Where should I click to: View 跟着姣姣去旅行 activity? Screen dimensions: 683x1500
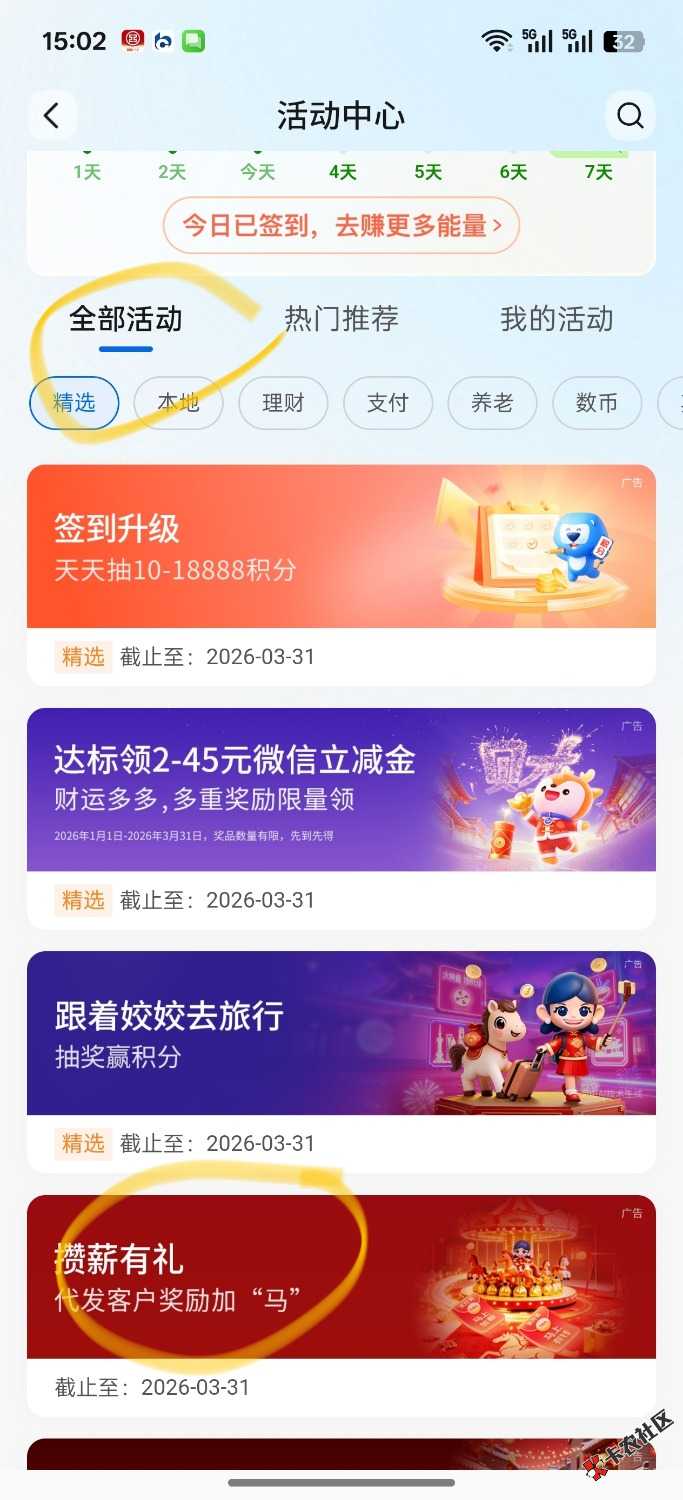[341, 1033]
